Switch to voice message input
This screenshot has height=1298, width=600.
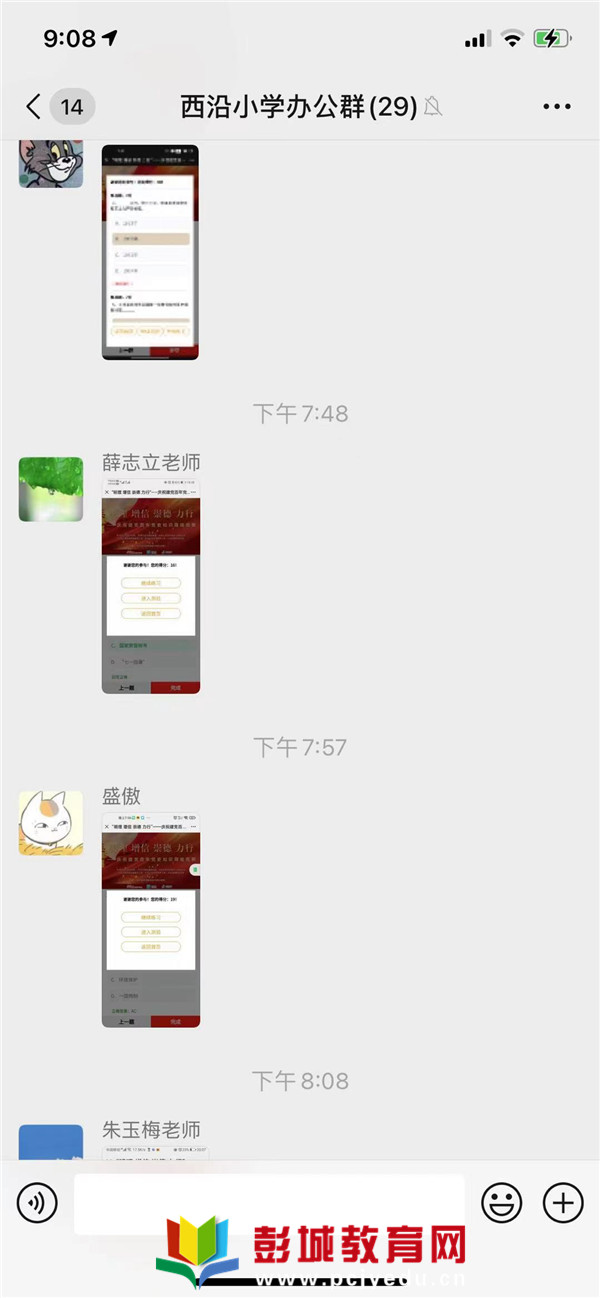(x=37, y=1202)
